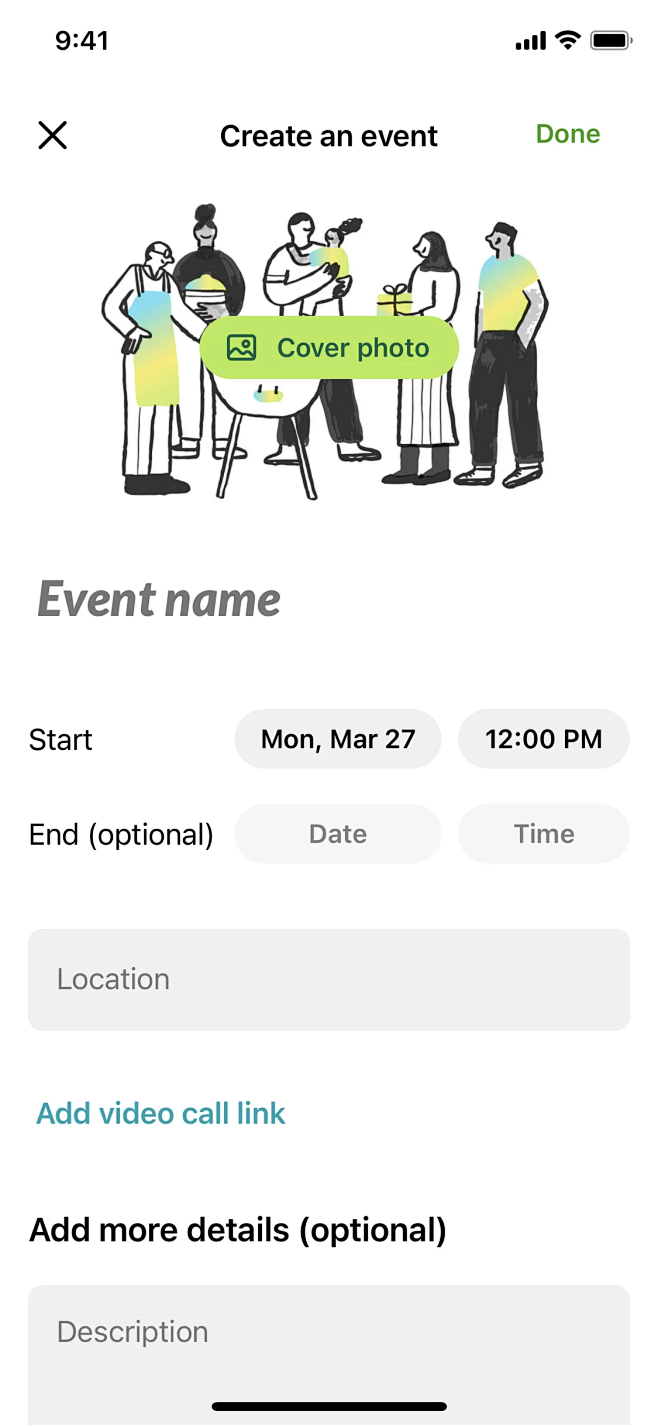Change the start date Mon, Mar 27
The width and height of the screenshot is (658, 1425).
pyautogui.click(x=337, y=739)
